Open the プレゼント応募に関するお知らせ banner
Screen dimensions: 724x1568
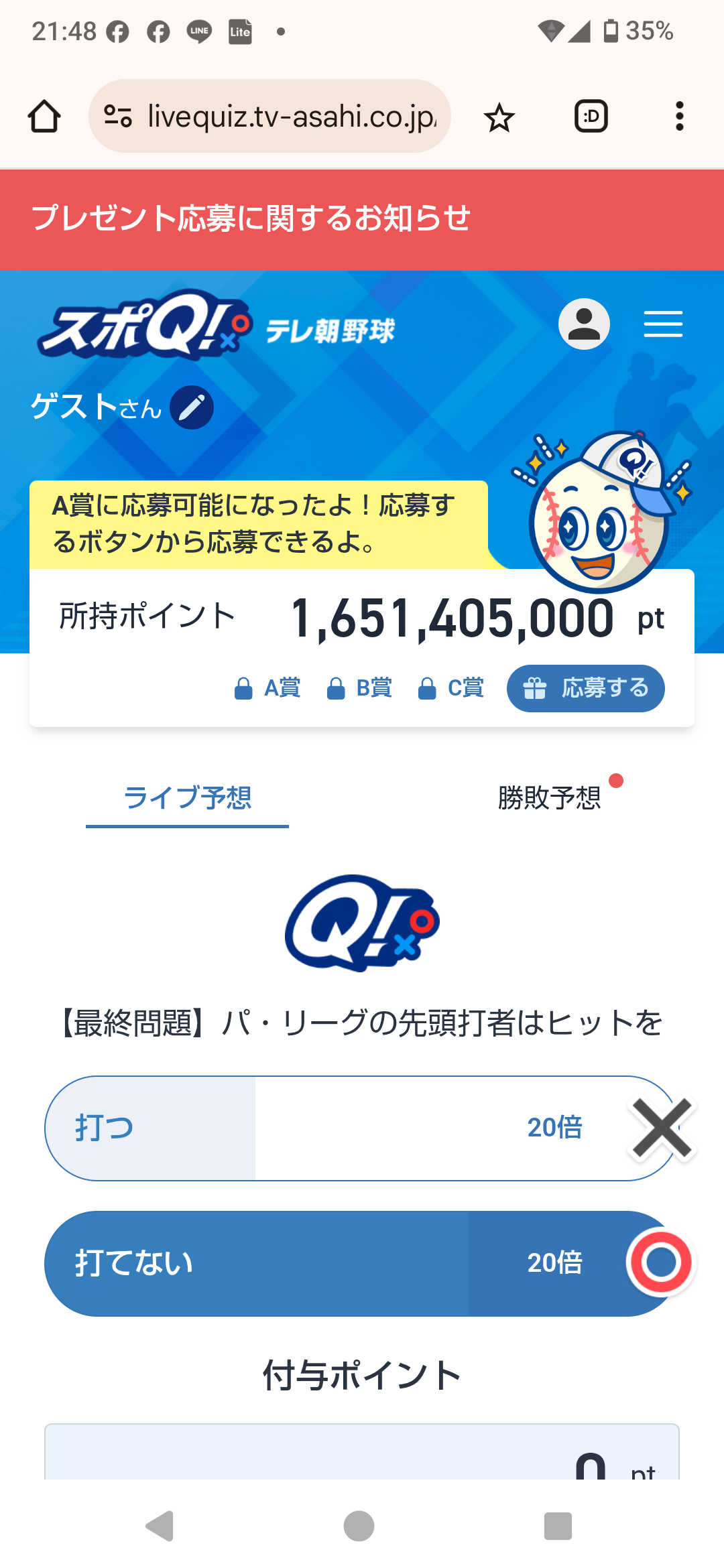[362, 219]
